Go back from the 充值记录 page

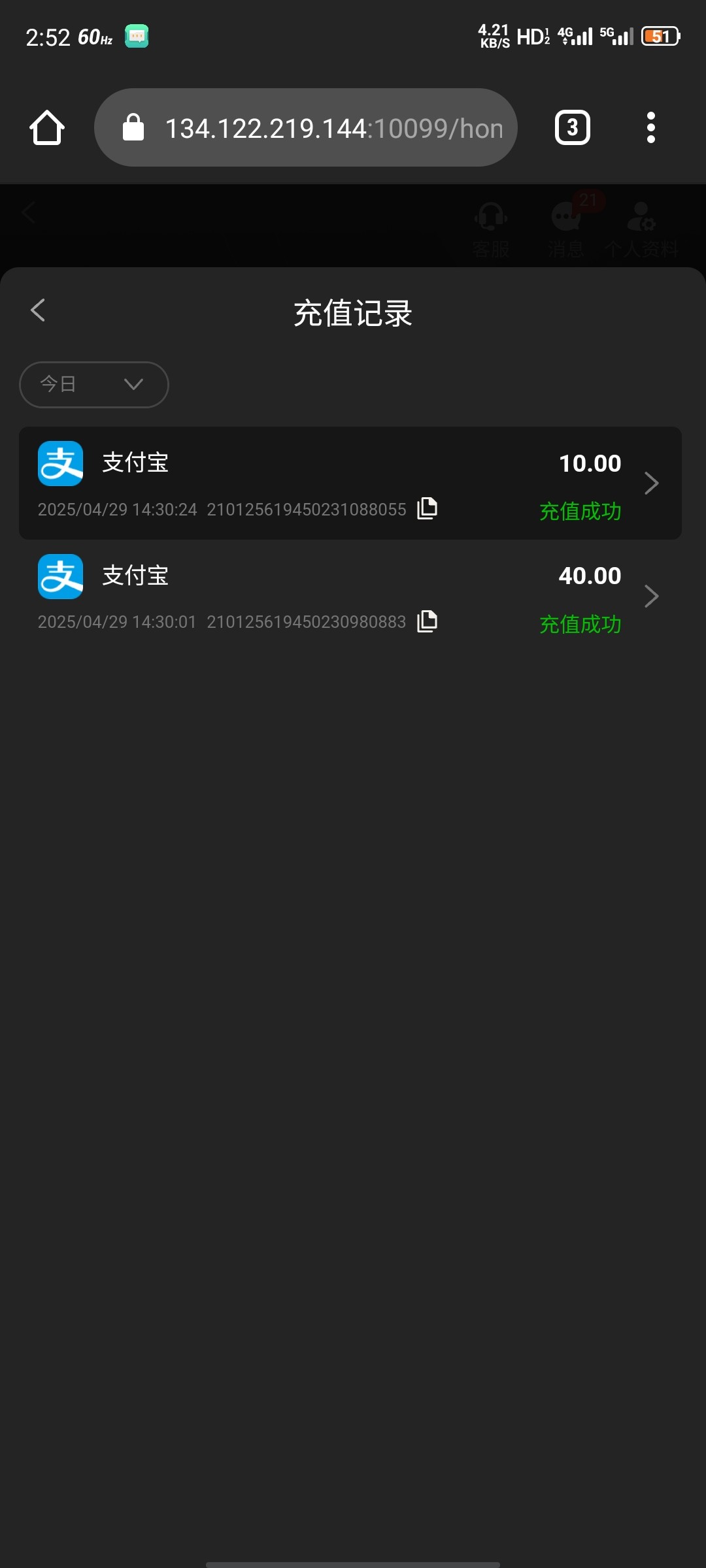pyautogui.click(x=38, y=310)
